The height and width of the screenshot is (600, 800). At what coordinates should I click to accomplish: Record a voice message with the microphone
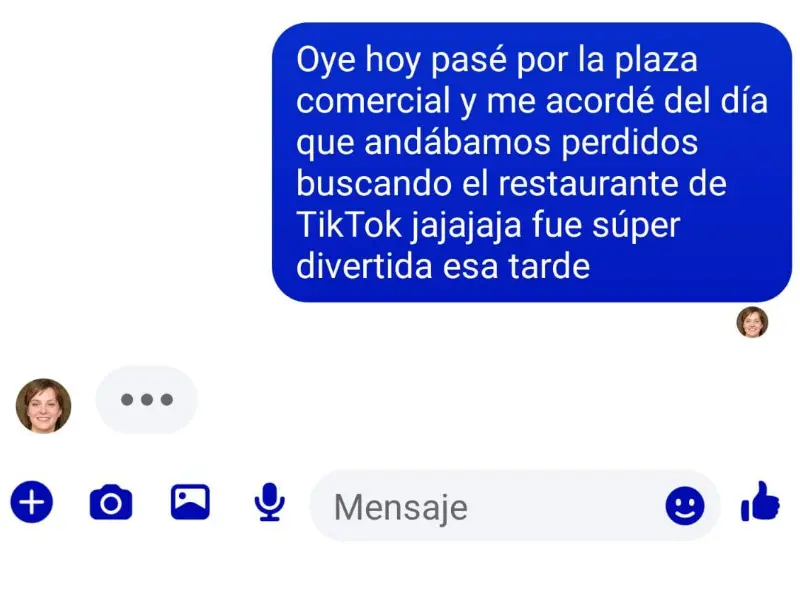(269, 503)
